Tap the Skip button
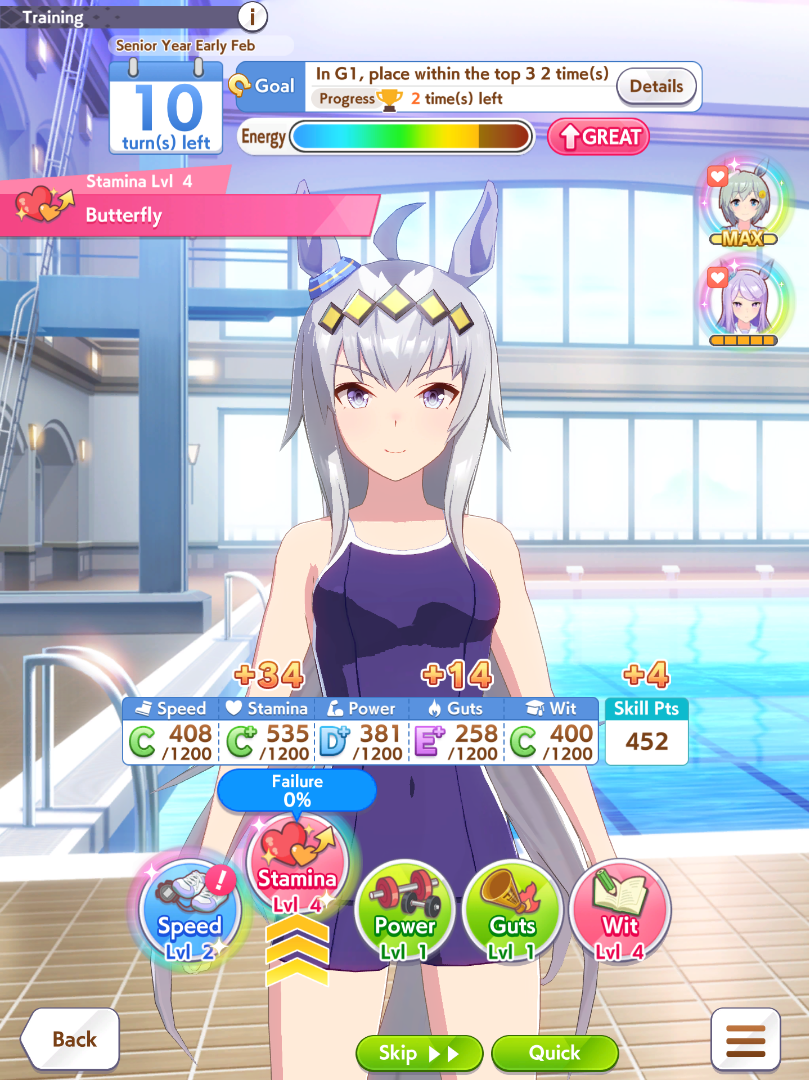809x1080 pixels. [x=419, y=1053]
